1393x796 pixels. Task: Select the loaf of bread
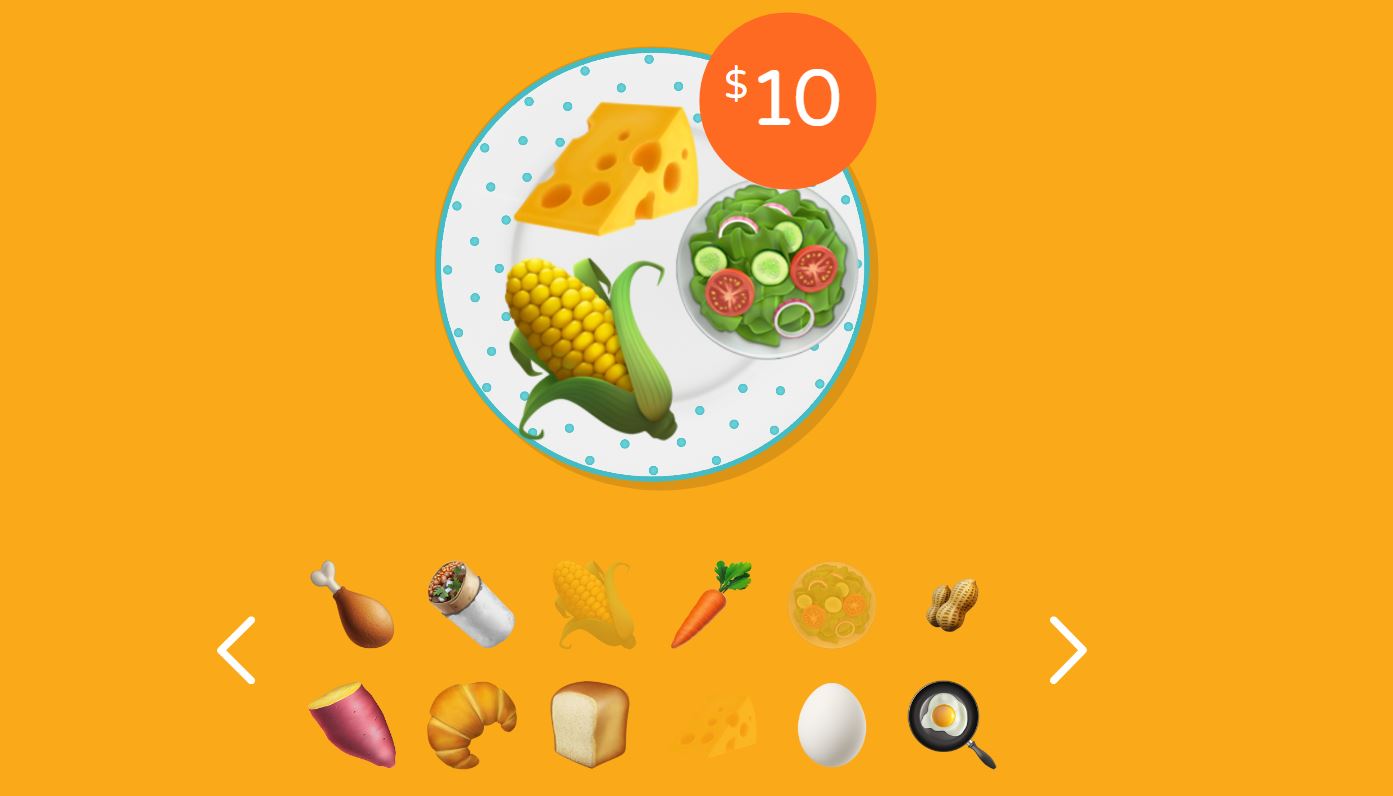pos(590,725)
